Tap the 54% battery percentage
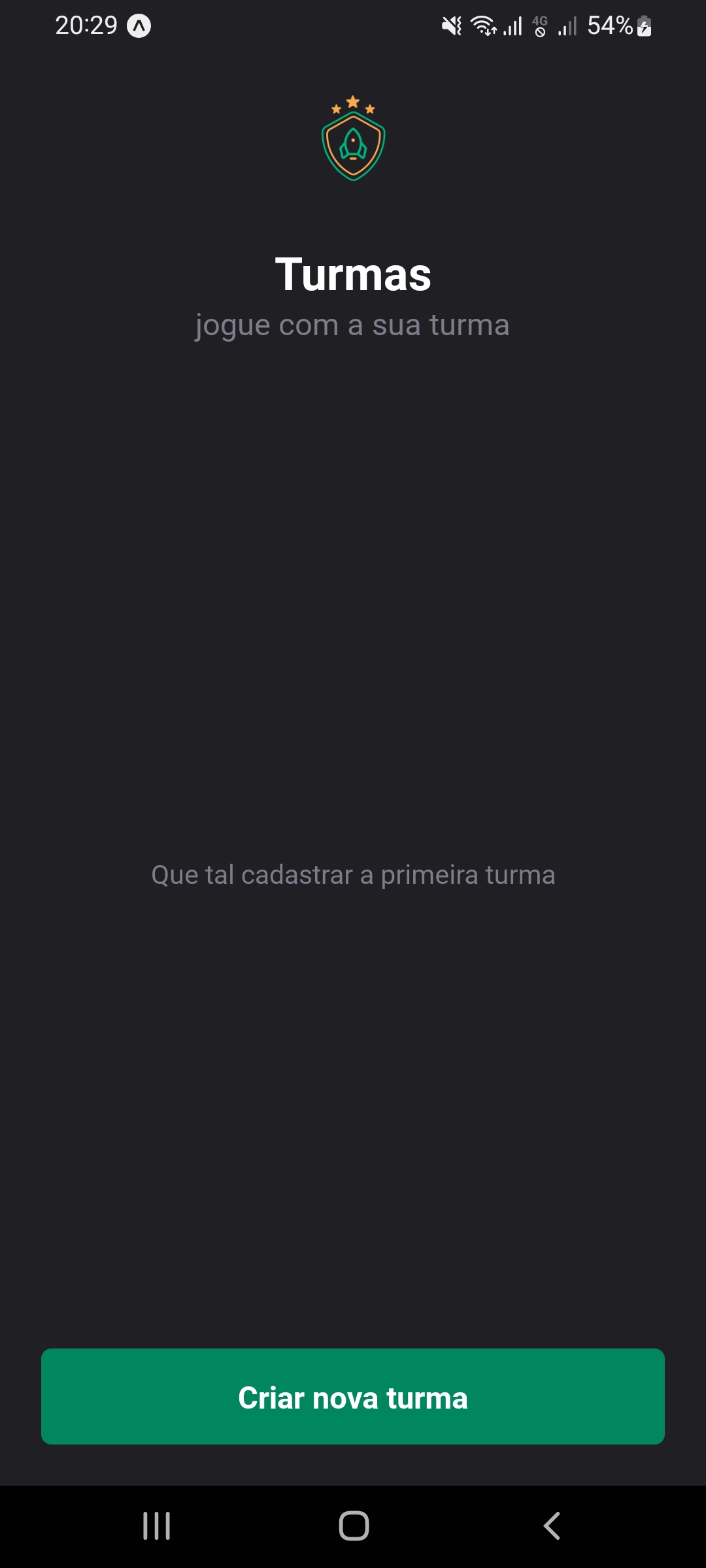This screenshot has width=706, height=1568. [609, 26]
